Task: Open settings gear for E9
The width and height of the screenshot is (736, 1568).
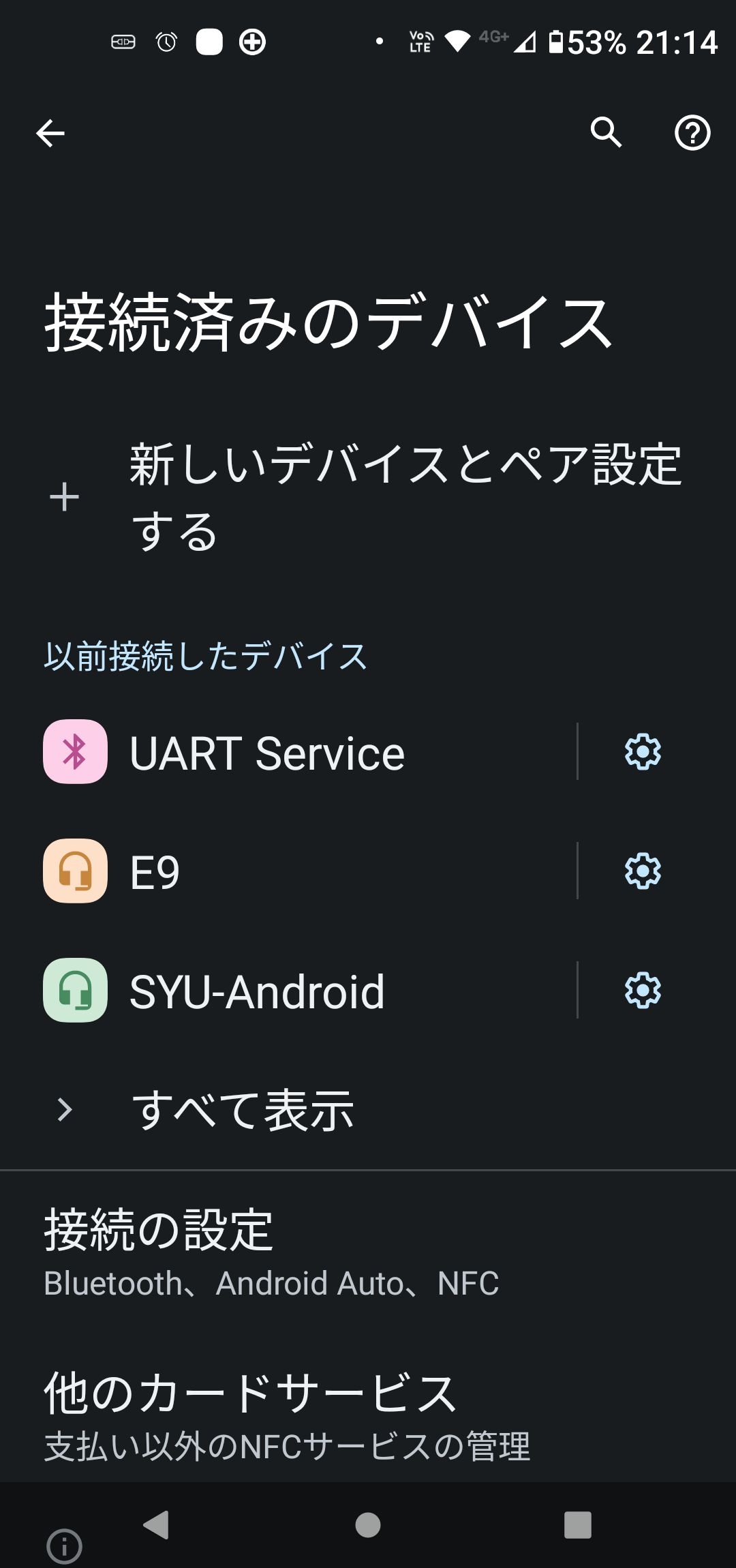Action: [643, 871]
